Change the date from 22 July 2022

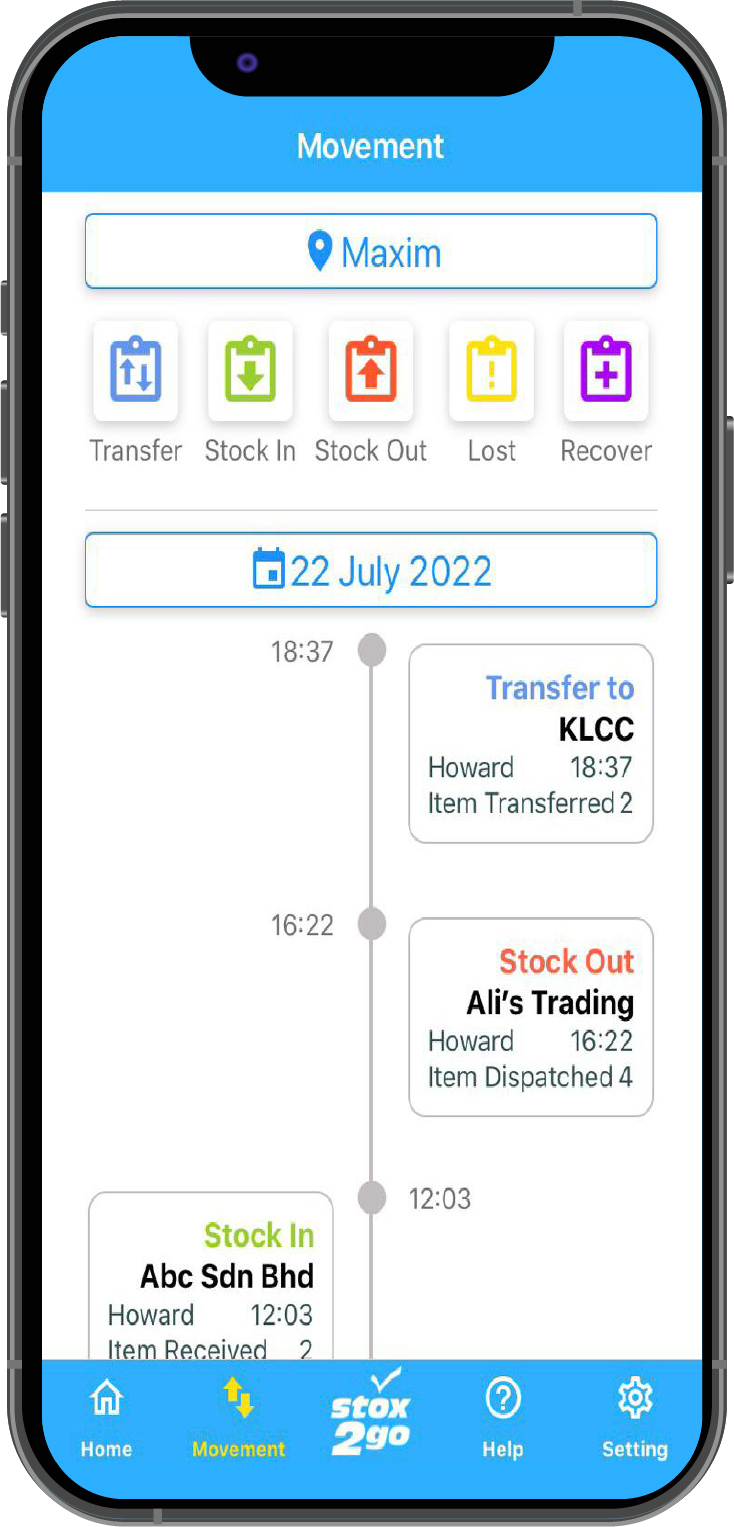tap(371, 571)
